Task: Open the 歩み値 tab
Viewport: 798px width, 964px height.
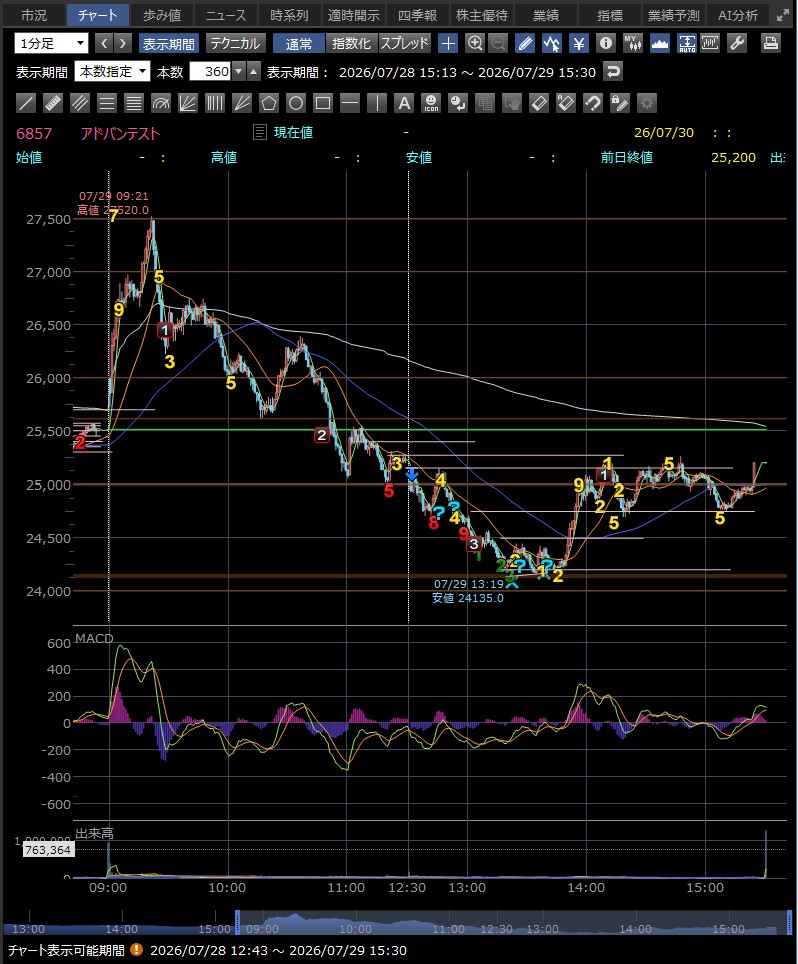Action: click(162, 15)
